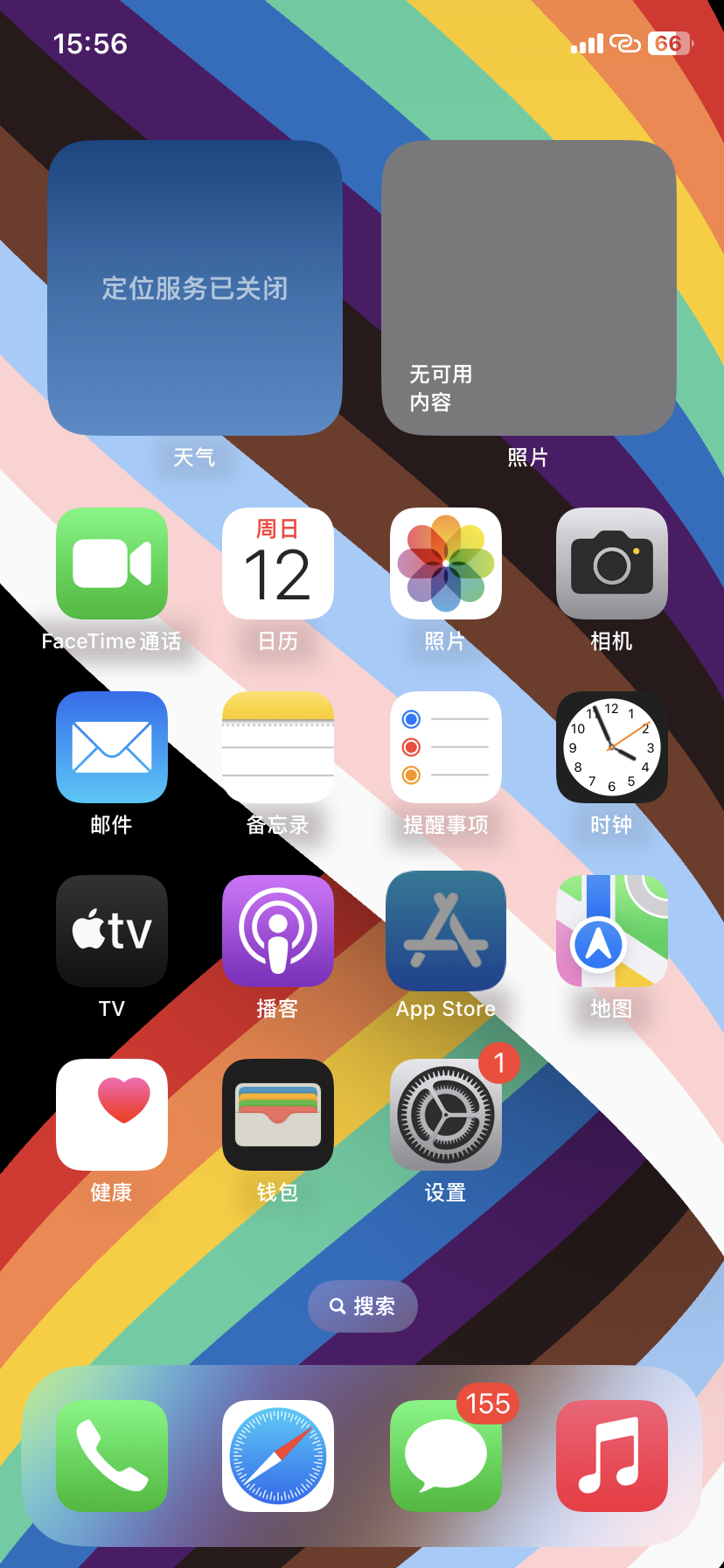Open the 健康 health app
Image resolution: width=724 pixels, height=1568 pixels.
(x=112, y=1115)
